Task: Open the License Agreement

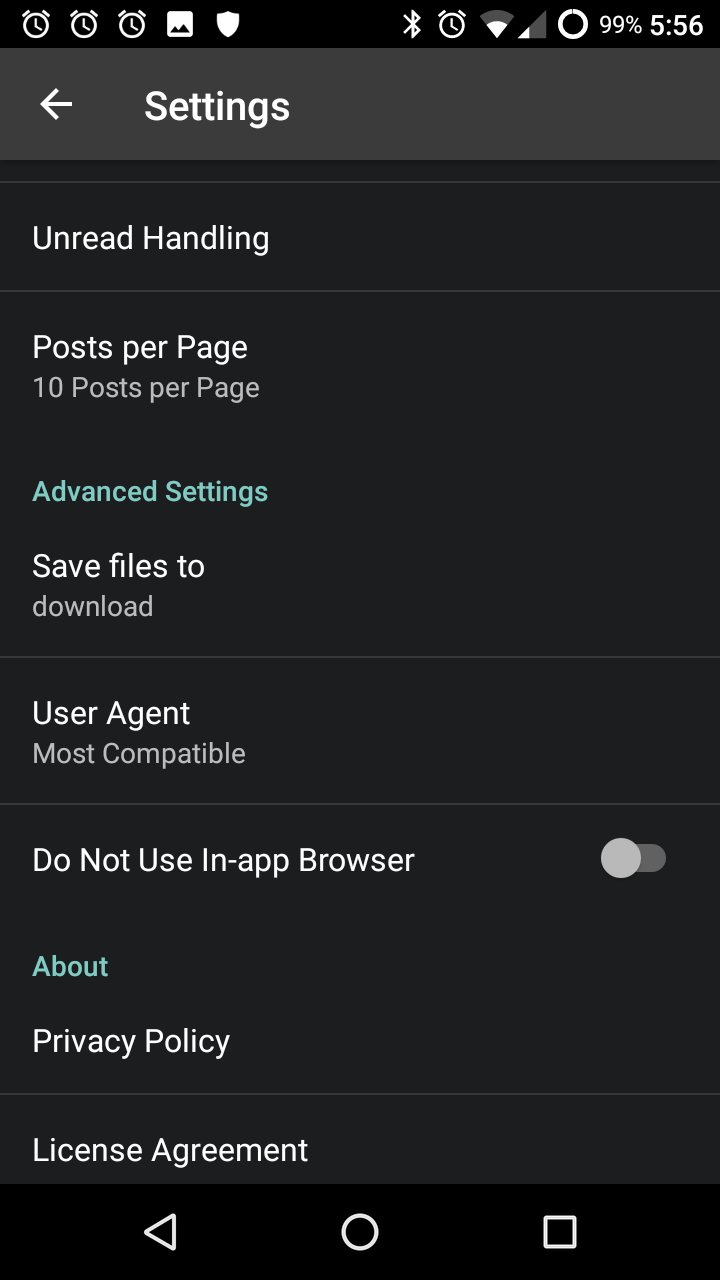Action: [360, 1140]
